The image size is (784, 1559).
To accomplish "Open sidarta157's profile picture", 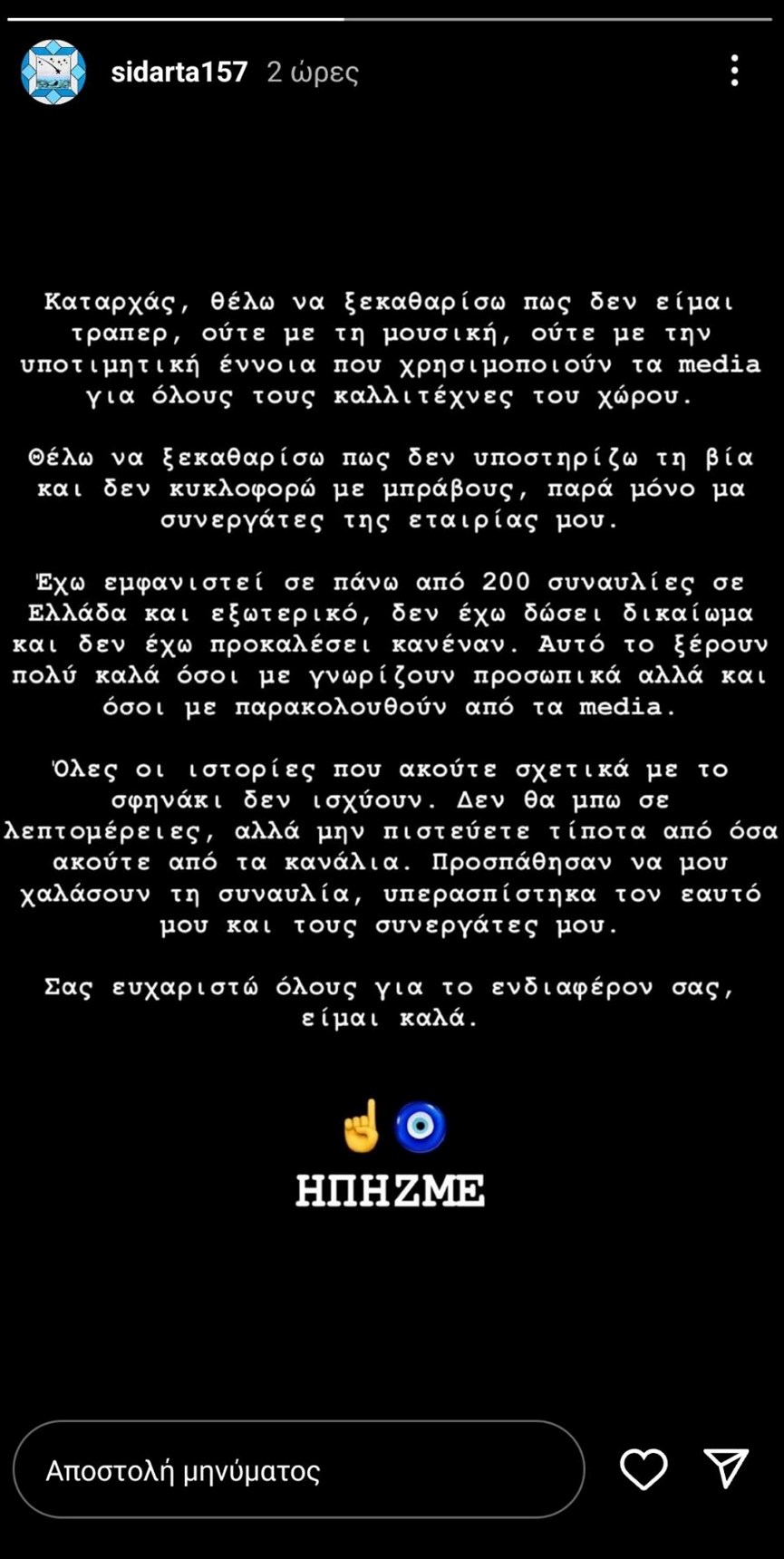I will [53, 72].
